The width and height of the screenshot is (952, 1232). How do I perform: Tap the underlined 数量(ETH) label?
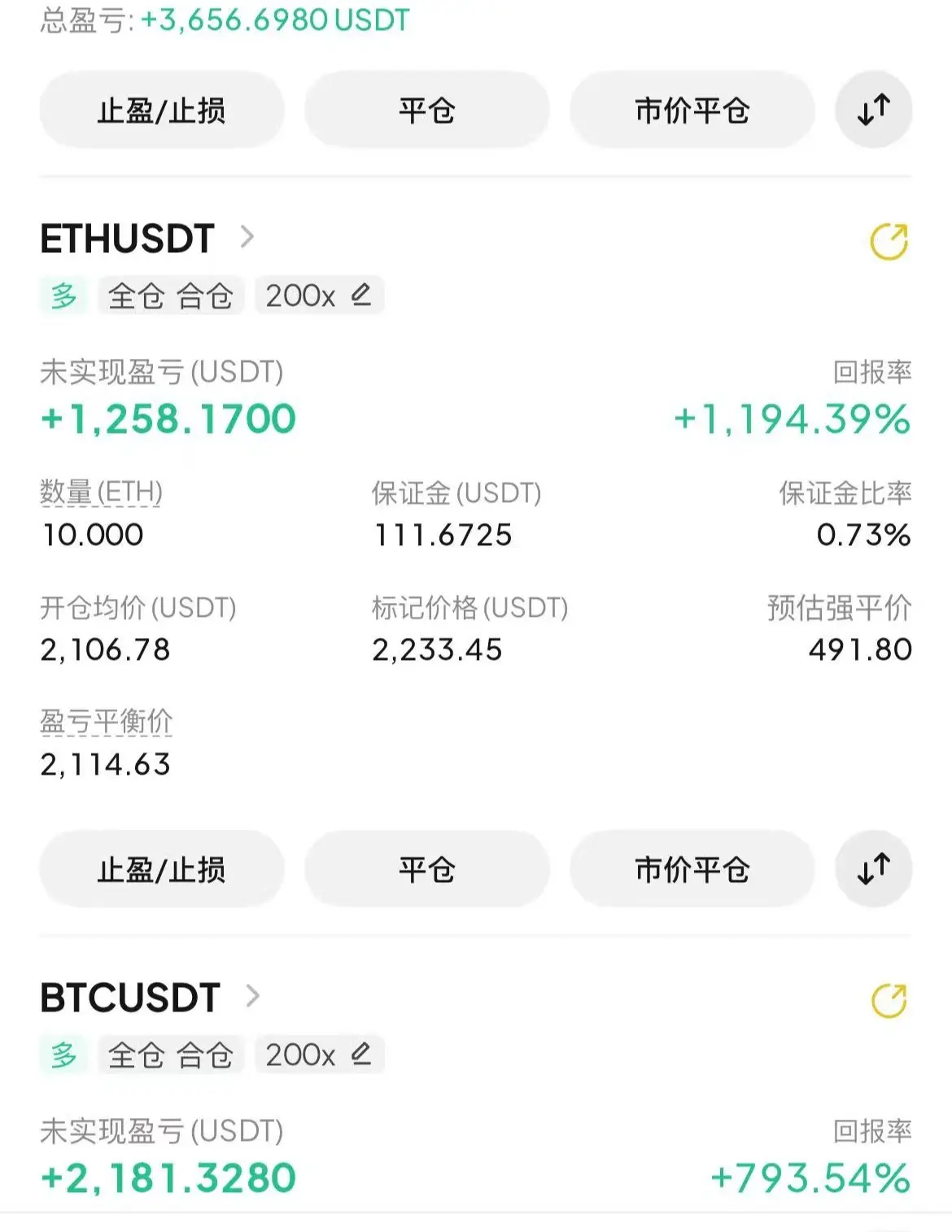[x=102, y=492]
